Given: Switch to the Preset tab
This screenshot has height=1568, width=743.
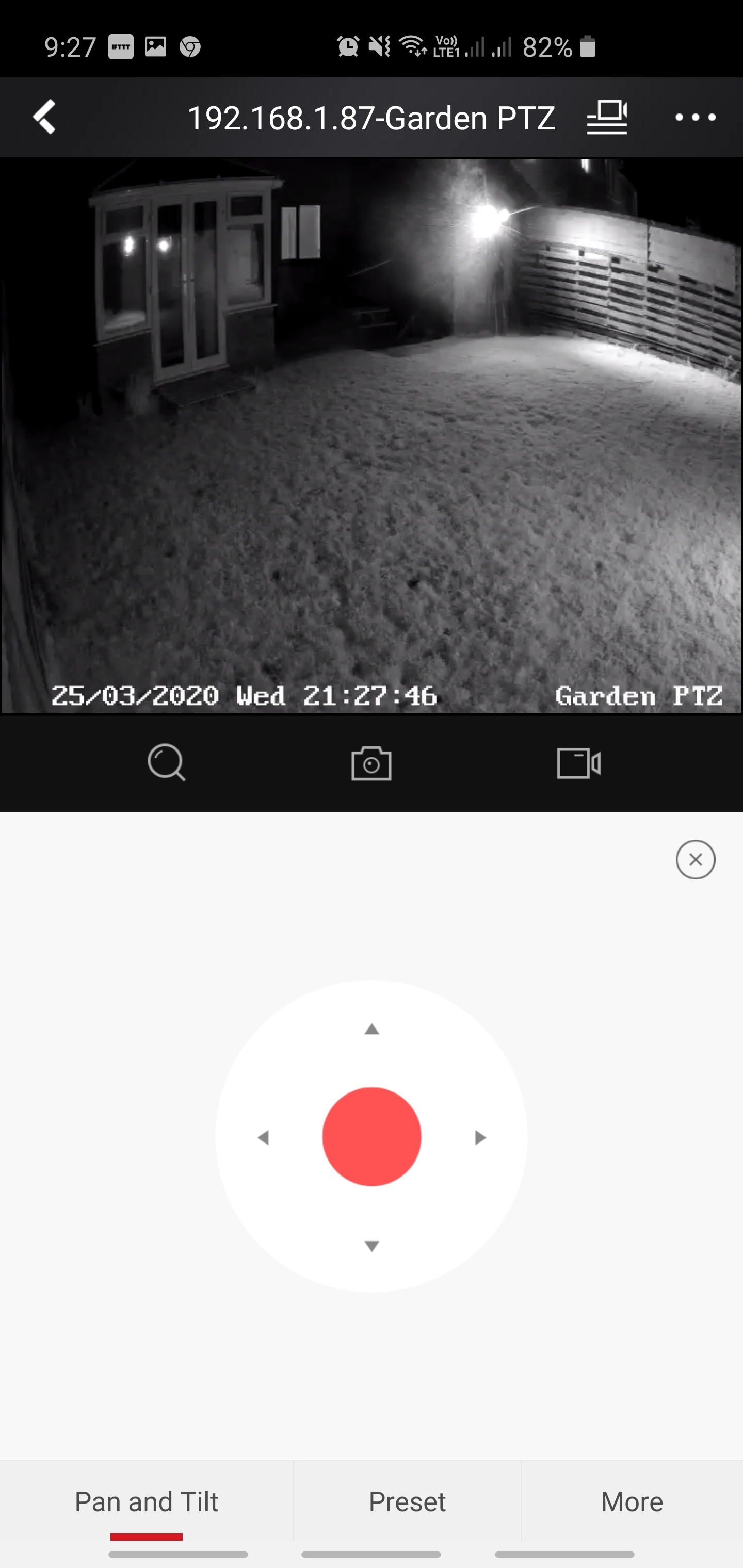Looking at the screenshot, I should [x=407, y=1501].
